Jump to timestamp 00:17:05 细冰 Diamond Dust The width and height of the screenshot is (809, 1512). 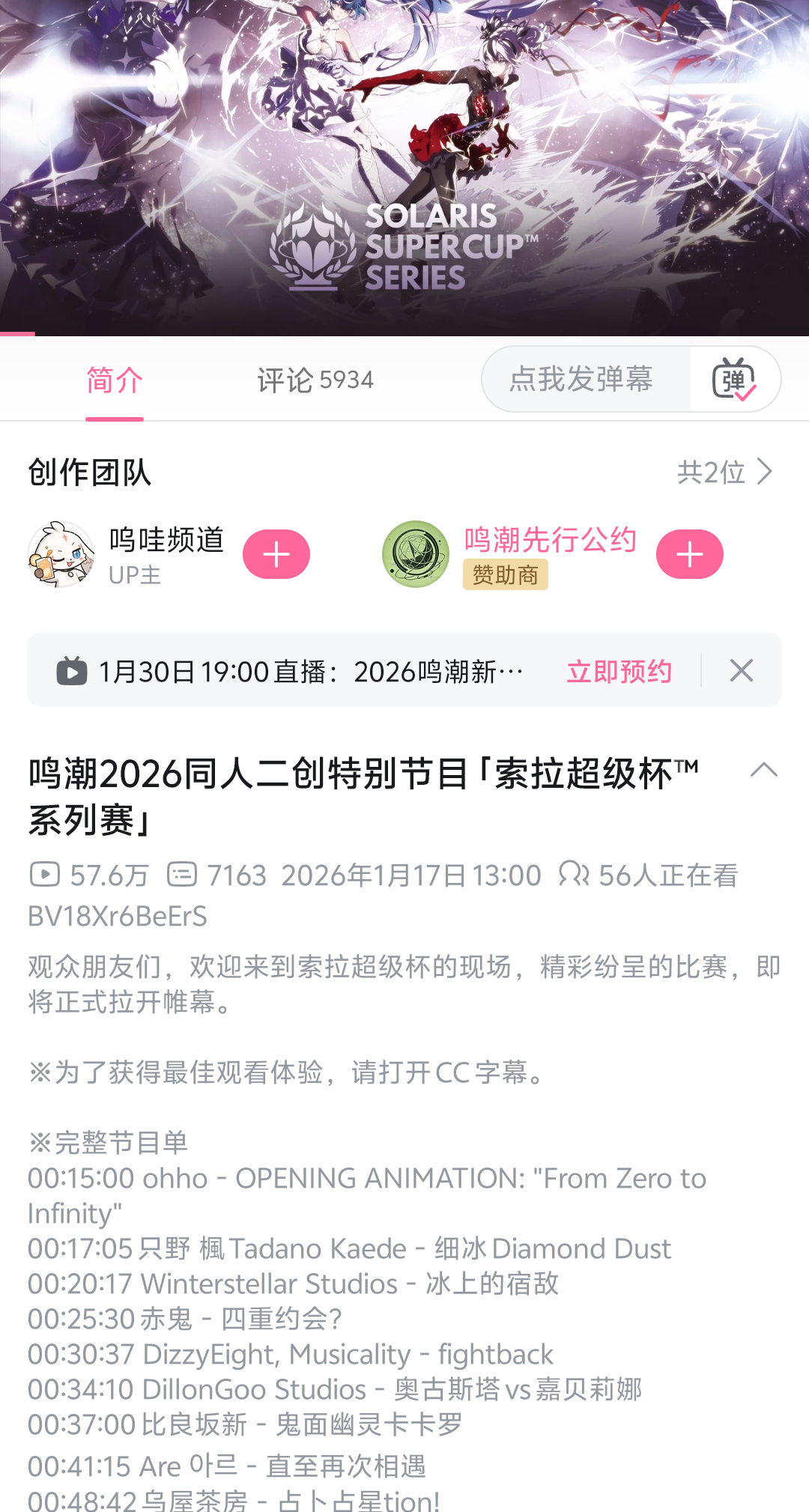pos(81,1248)
